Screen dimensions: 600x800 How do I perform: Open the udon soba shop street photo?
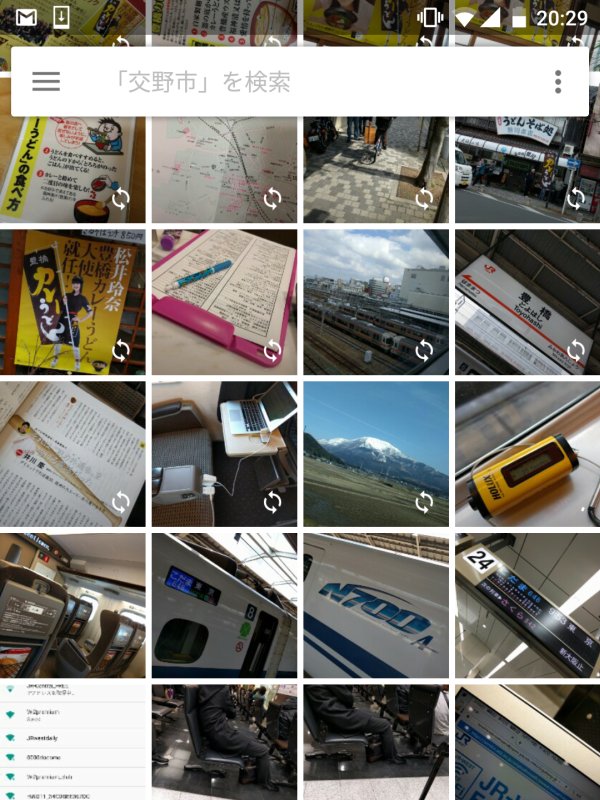[x=527, y=170]
